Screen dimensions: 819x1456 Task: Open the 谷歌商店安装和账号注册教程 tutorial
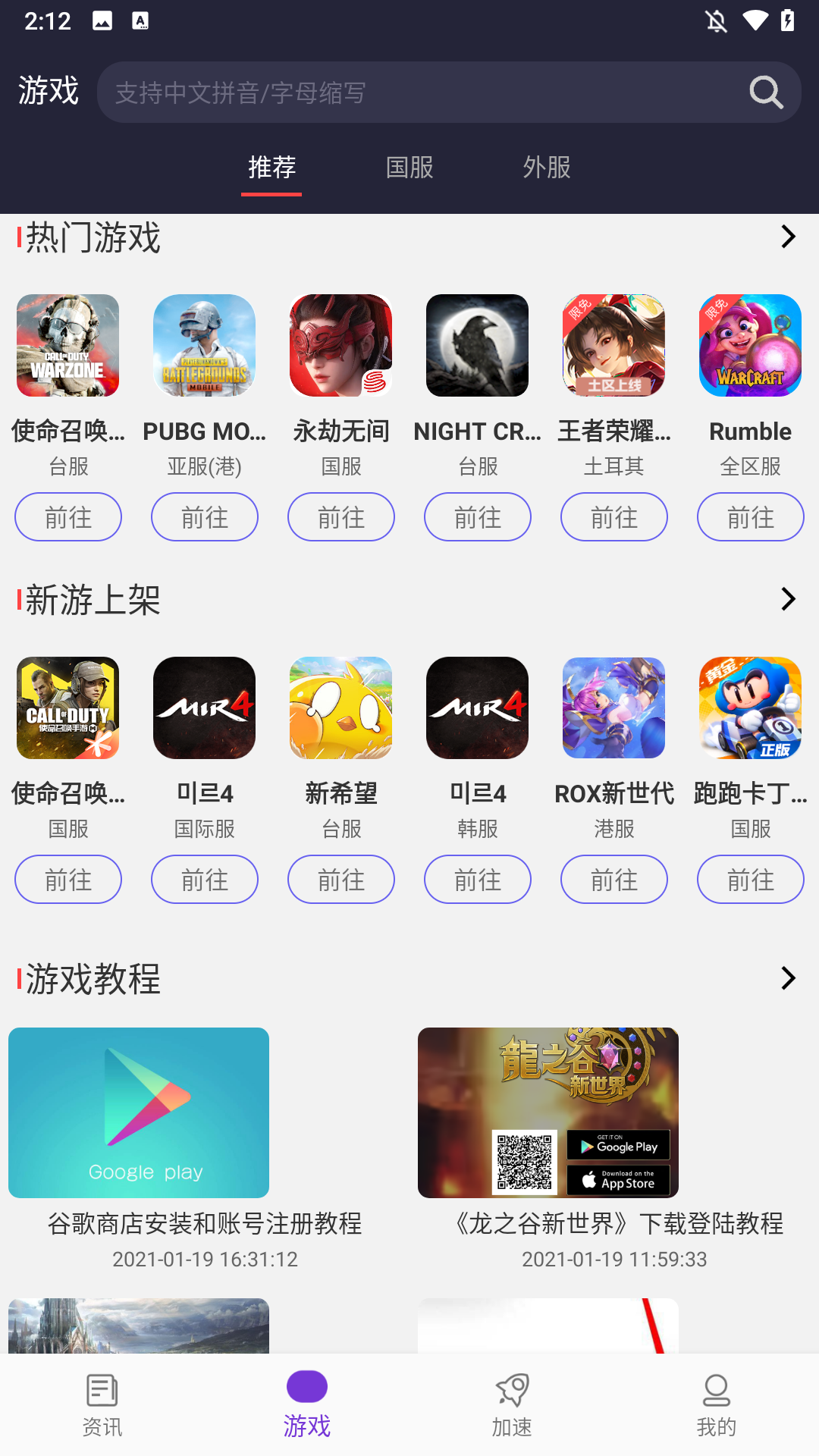139,1112
